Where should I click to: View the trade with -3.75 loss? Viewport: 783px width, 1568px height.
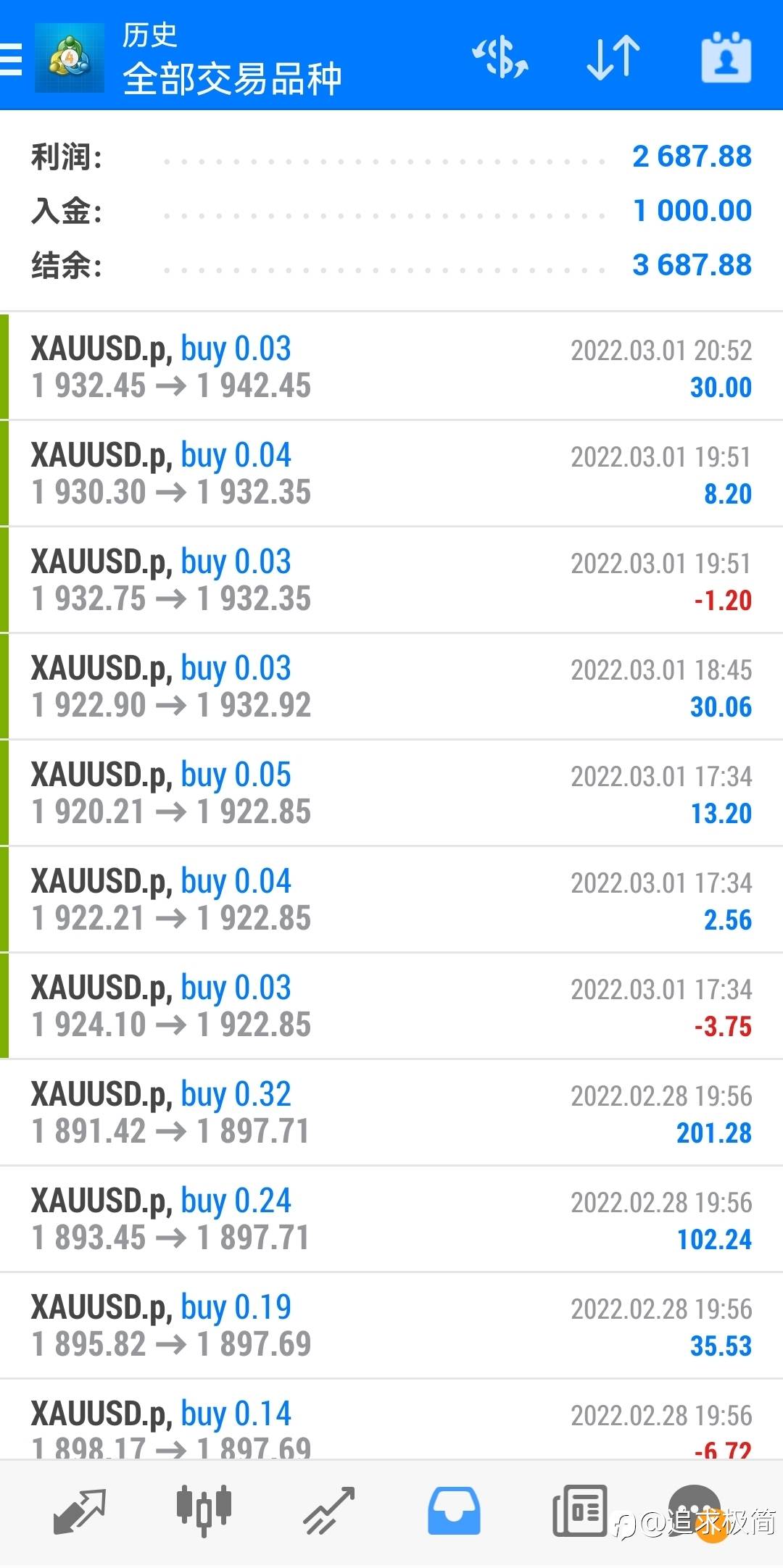(x=391, y=1006)
